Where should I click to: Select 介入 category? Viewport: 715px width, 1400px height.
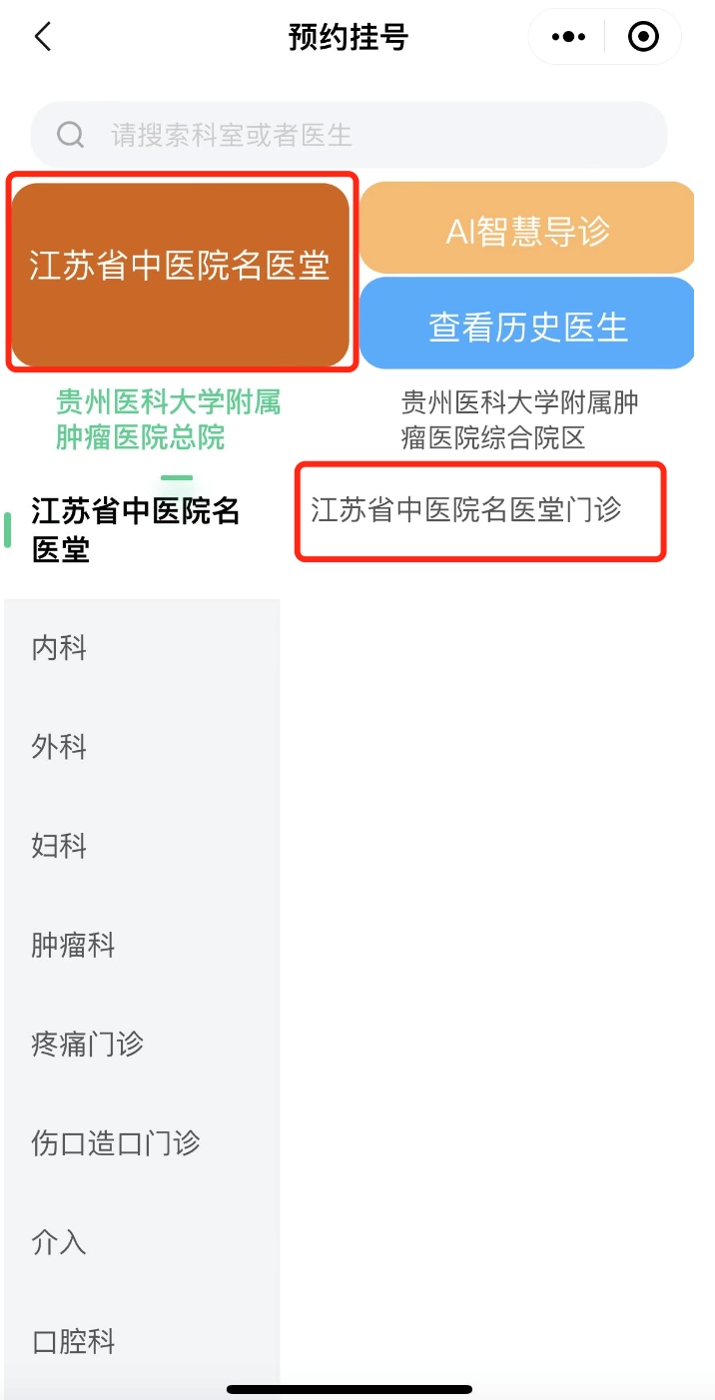(x=60, y=1242)
